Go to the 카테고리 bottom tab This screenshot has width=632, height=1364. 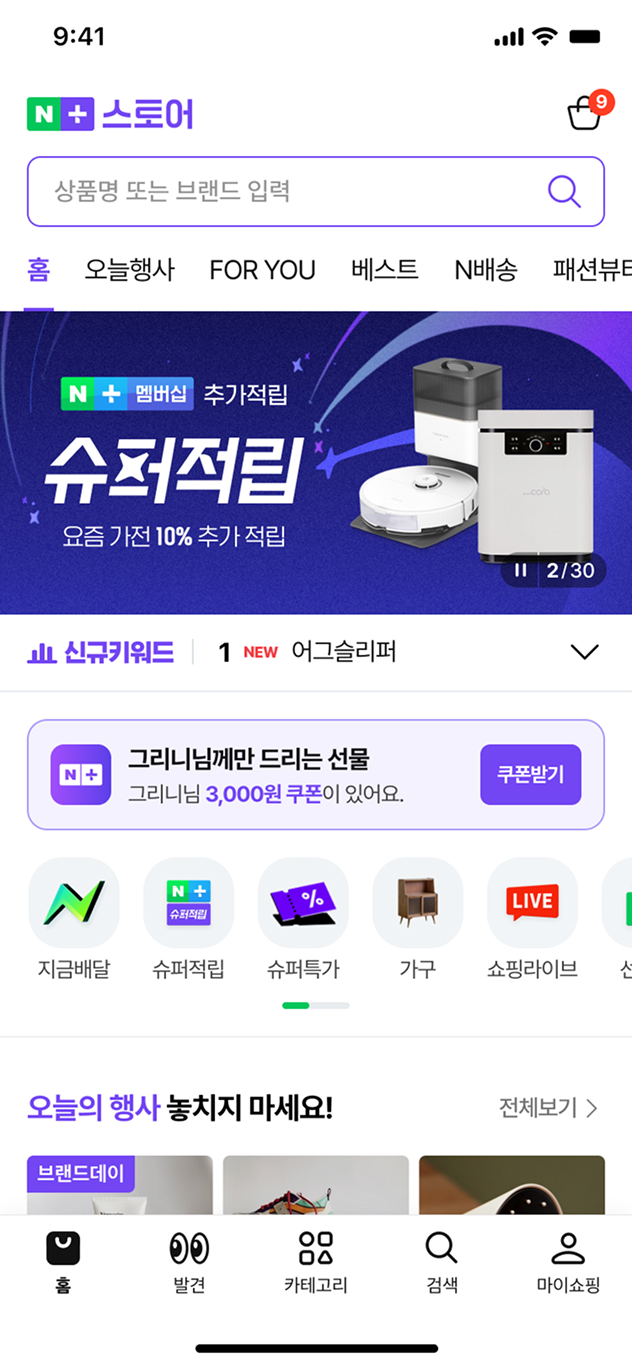[315, 1262]
